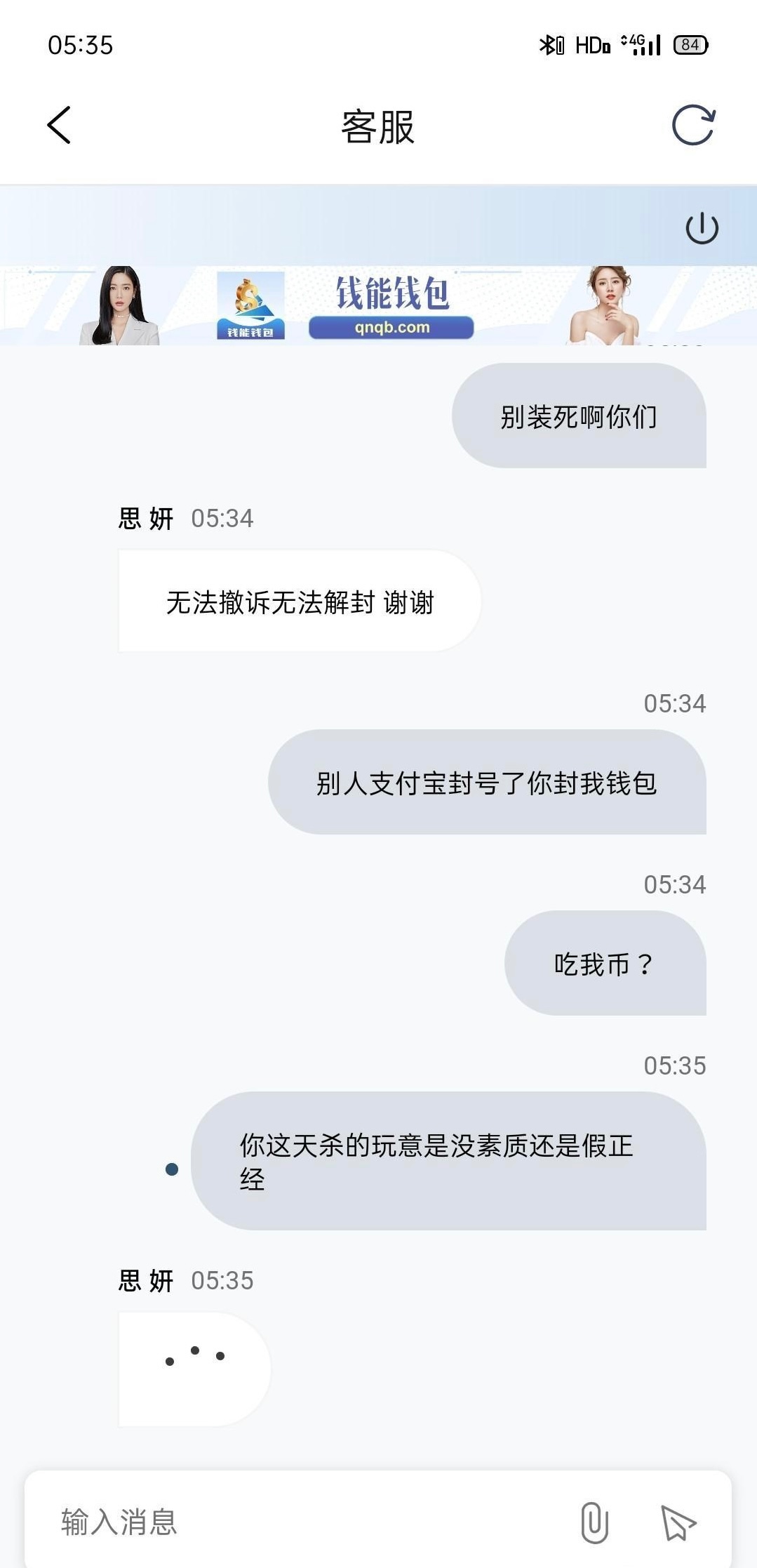This screenshot has height=1568, width=757.
Task: Refresh the chat with the reload icon
Action: (693, 124)
